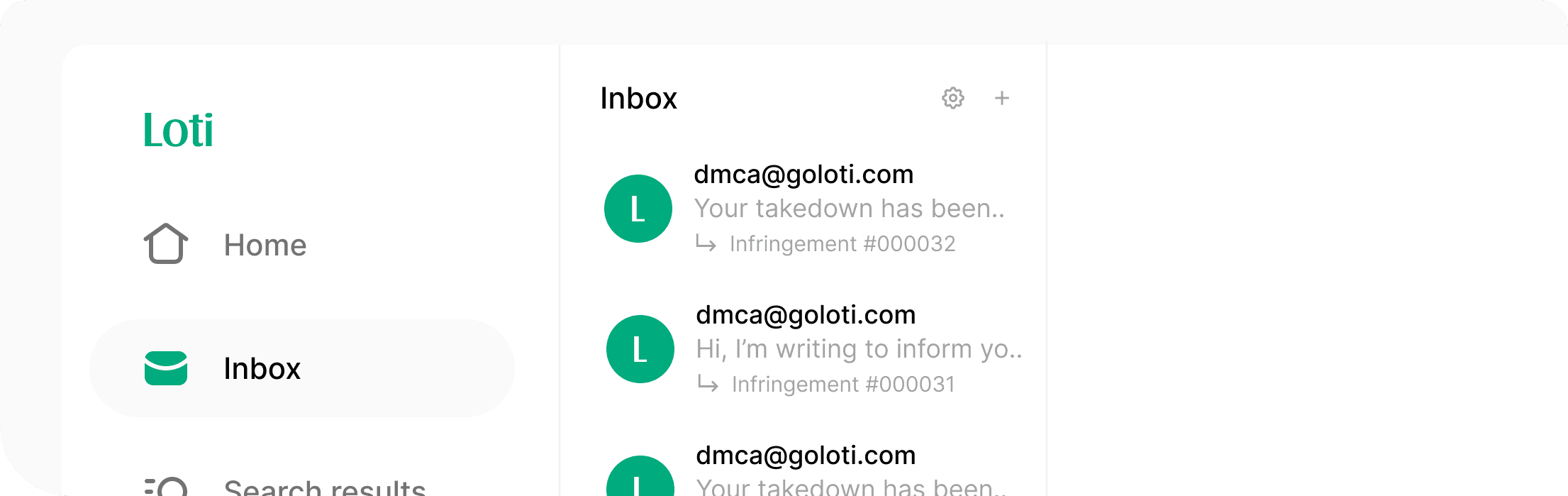Go to Home in the sidebar
This screenshot has height=496, width=1568.
[x=265, y=245]
